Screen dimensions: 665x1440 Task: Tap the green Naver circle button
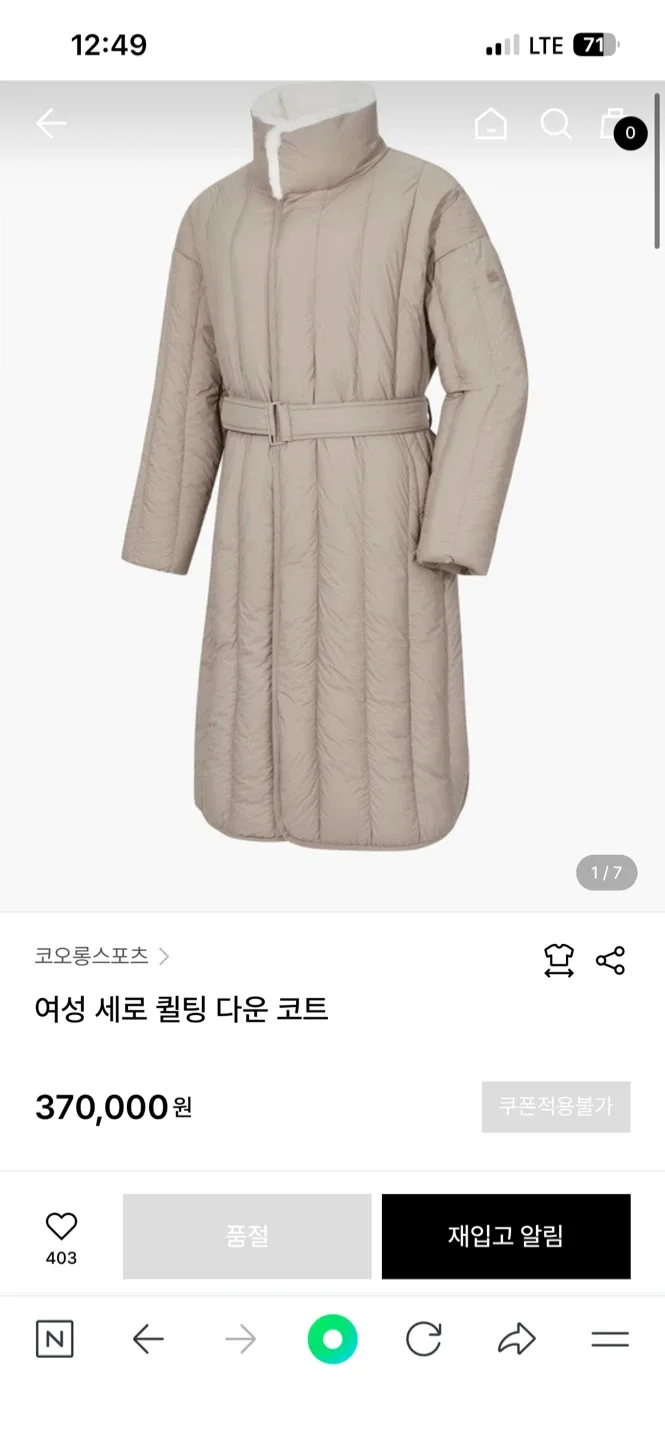tap(332, 1339)
